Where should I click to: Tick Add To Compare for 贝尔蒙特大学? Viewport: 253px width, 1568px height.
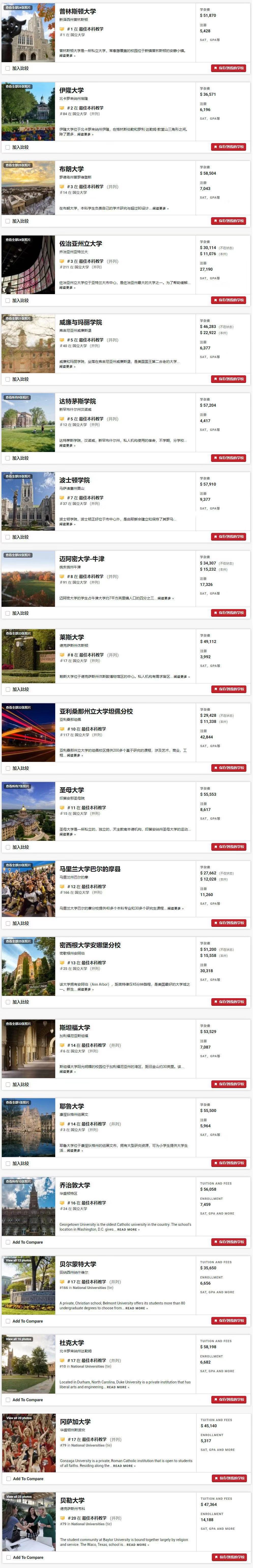pos(8,1321)
